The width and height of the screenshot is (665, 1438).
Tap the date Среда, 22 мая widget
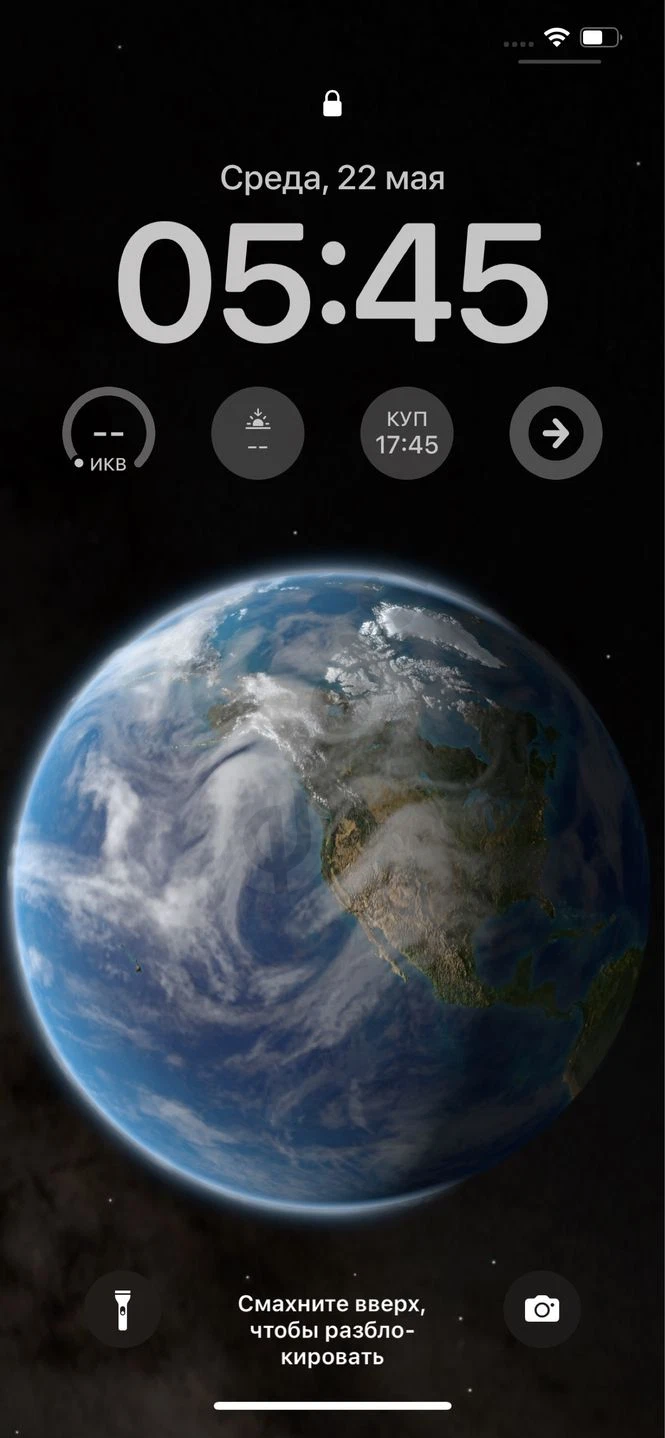tap(332, 179)
